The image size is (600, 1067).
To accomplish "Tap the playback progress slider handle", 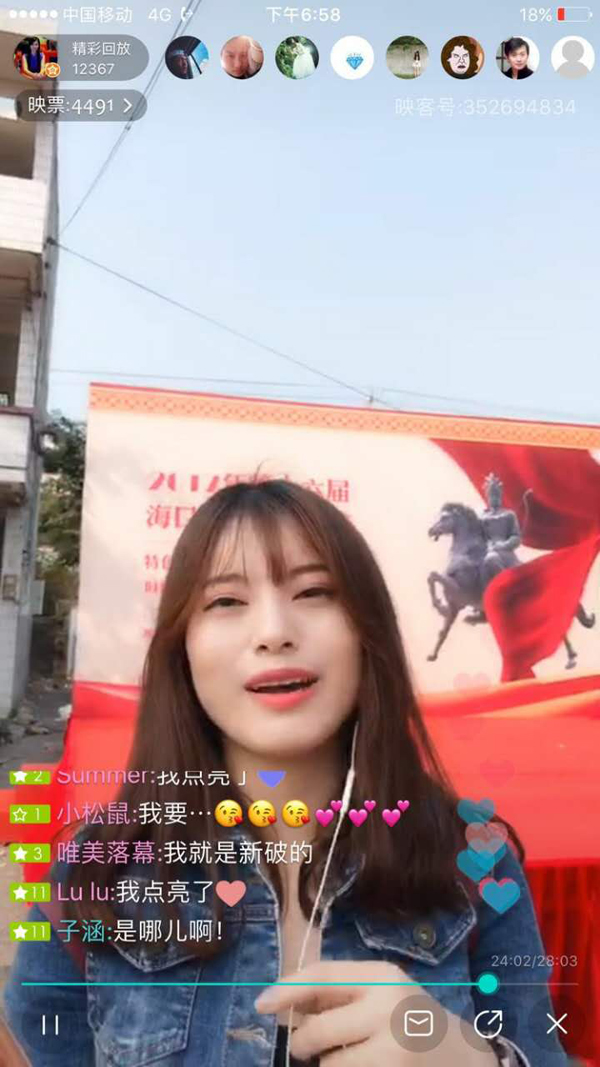I will tap(488, 984).
